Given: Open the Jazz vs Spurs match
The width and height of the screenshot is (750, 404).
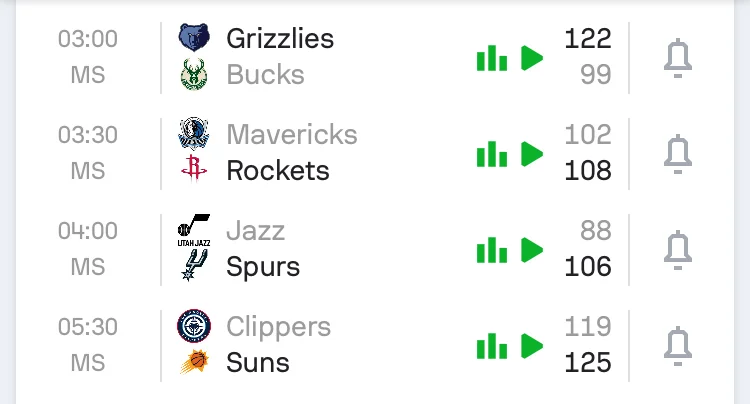Looking at the screenshot, I should (x=300, y=249).
